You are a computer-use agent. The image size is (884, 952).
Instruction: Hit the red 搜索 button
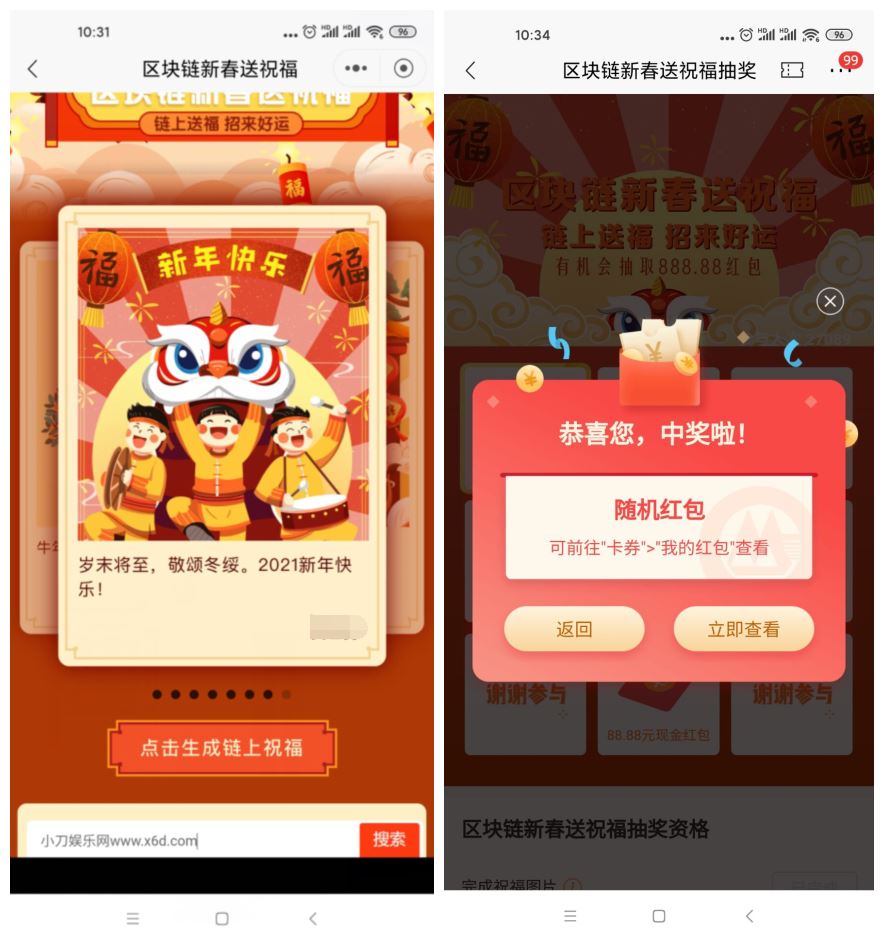[x=389, y=840]
